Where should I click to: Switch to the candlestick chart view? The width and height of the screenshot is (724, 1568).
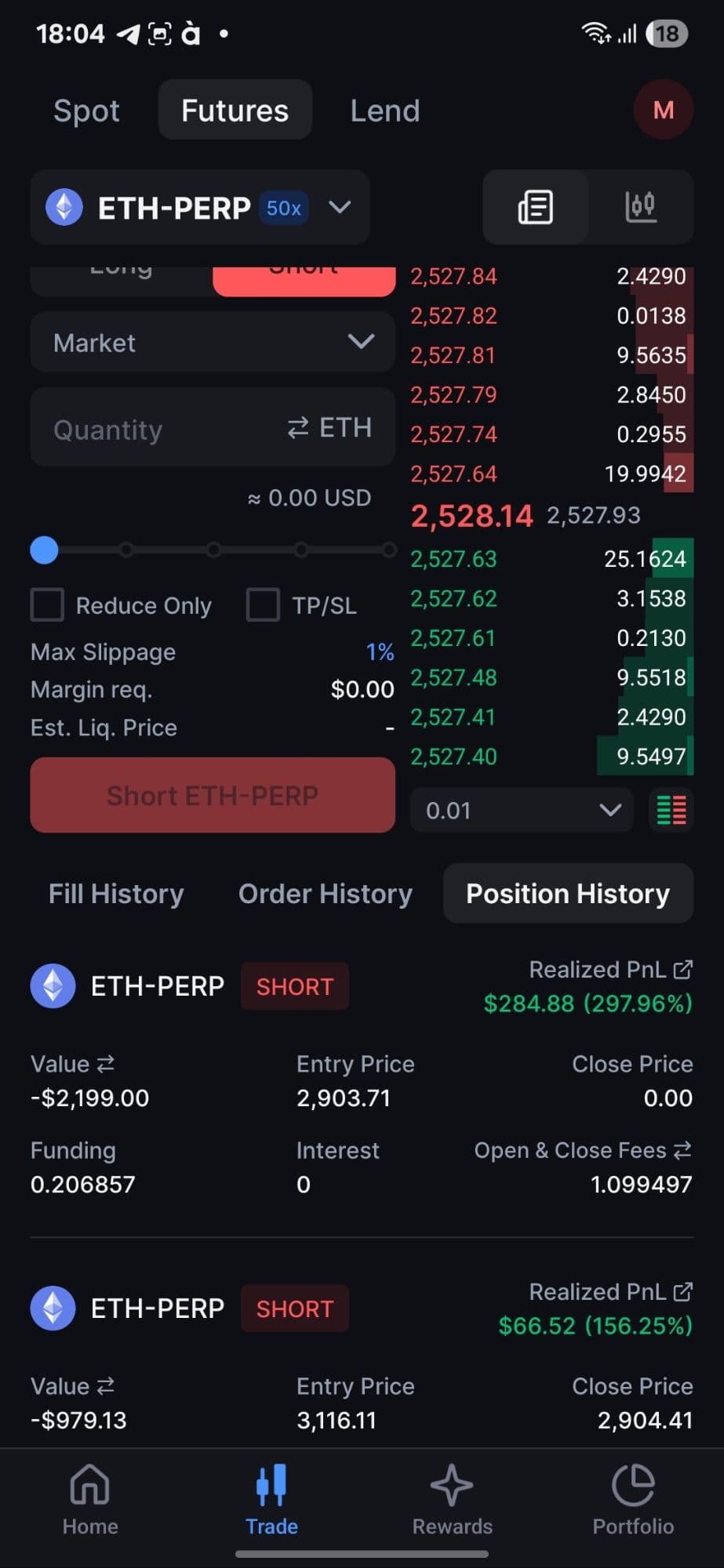click(x=641, y=207)
